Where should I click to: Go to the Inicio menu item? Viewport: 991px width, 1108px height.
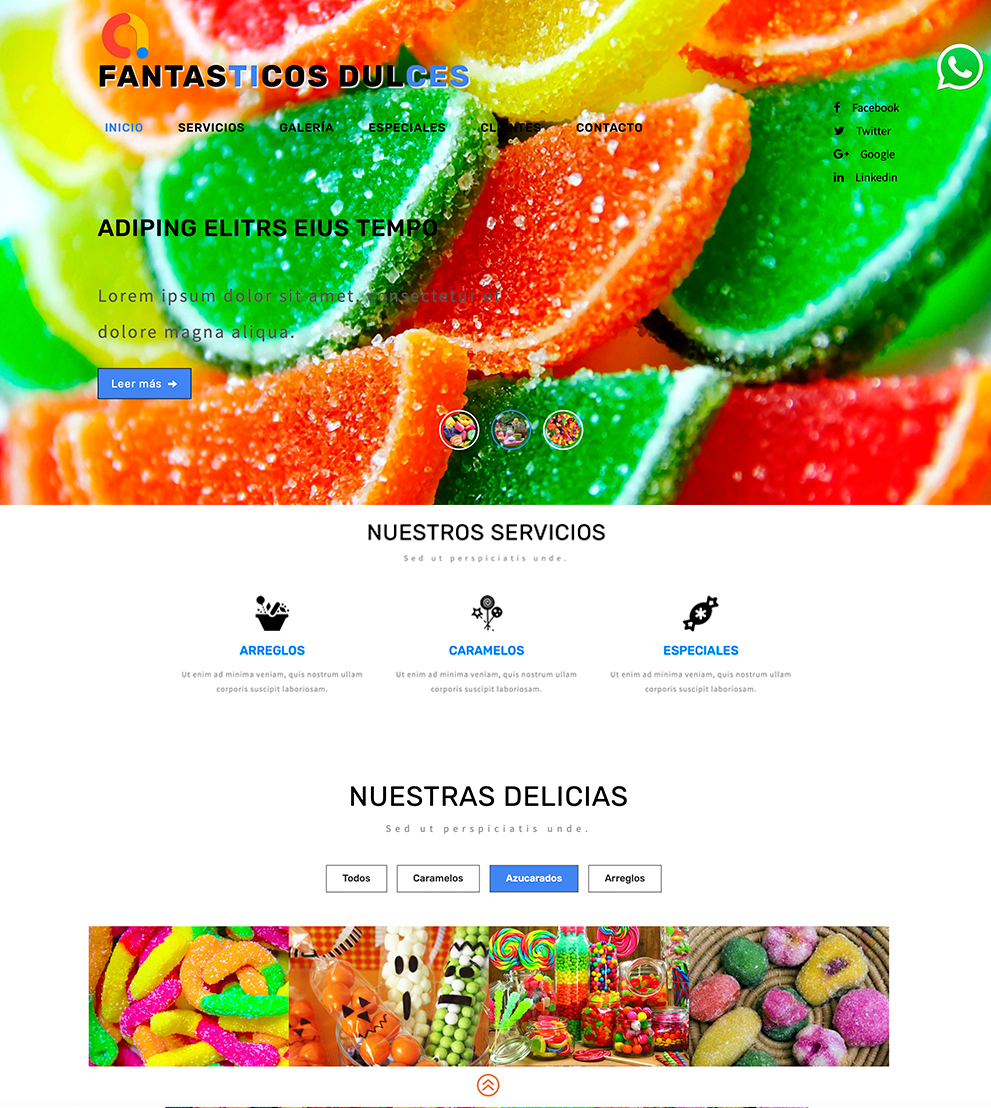pos(124,128)
